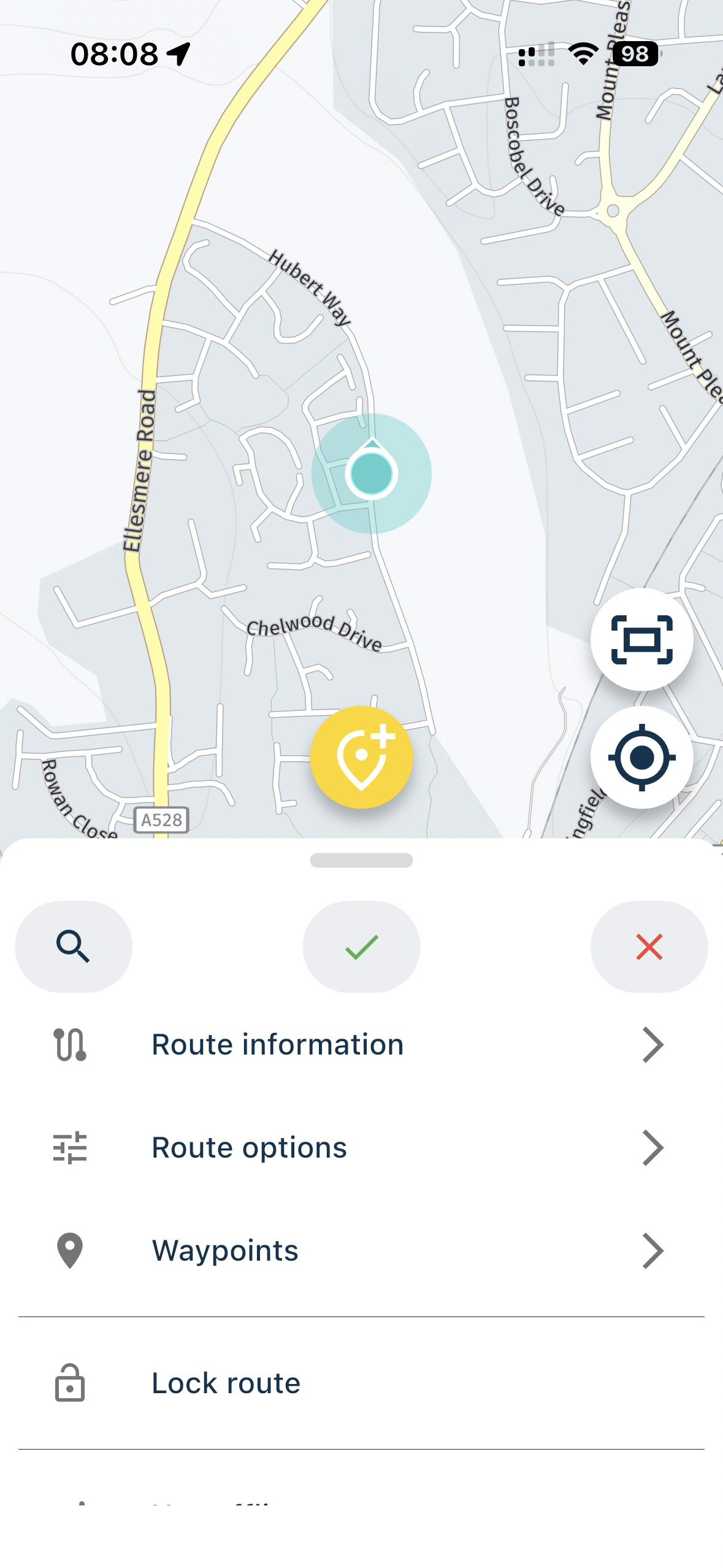Open Route options

click(x=361, y=1147)
